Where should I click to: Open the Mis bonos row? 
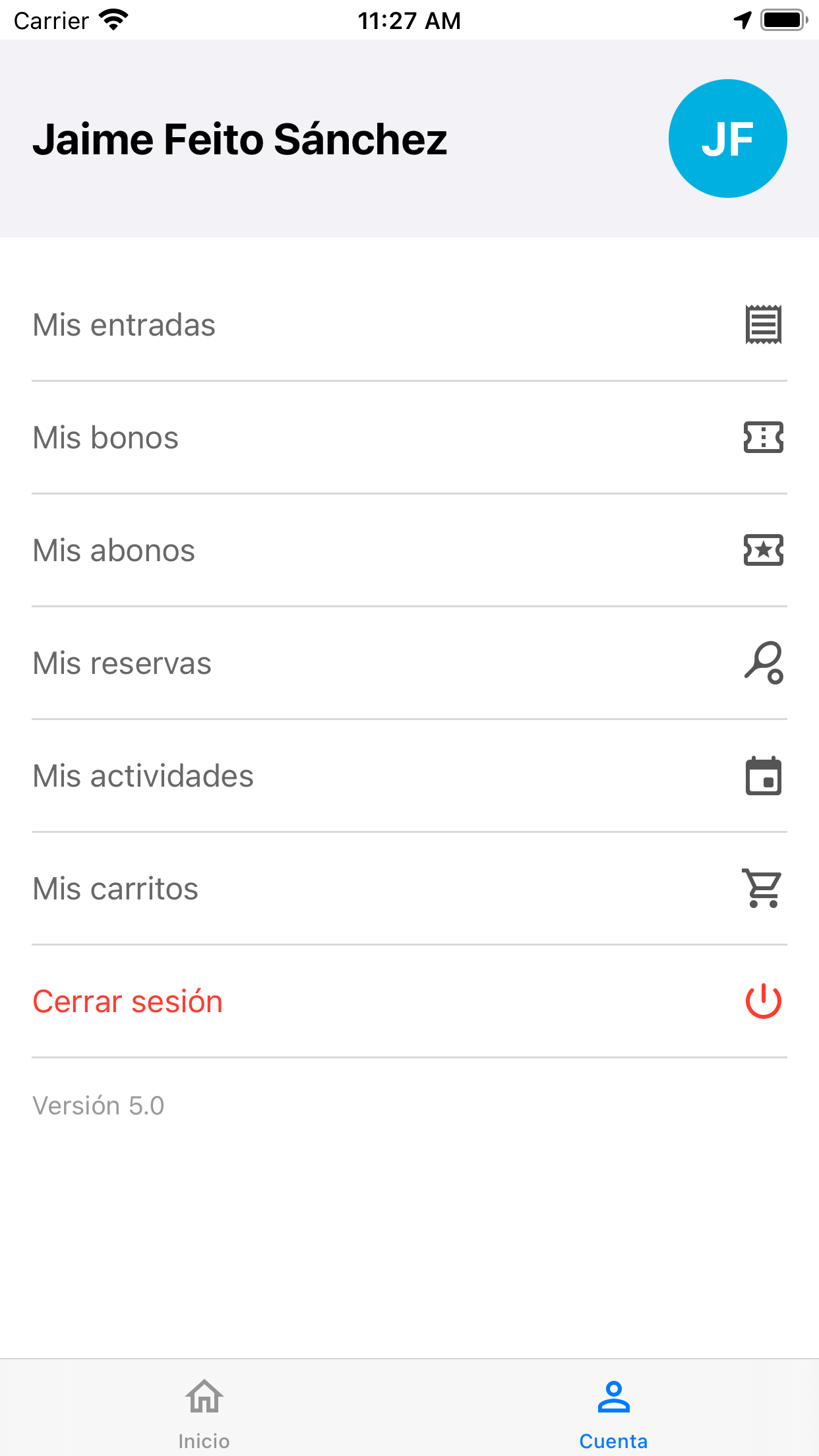(x=409, y=438)
